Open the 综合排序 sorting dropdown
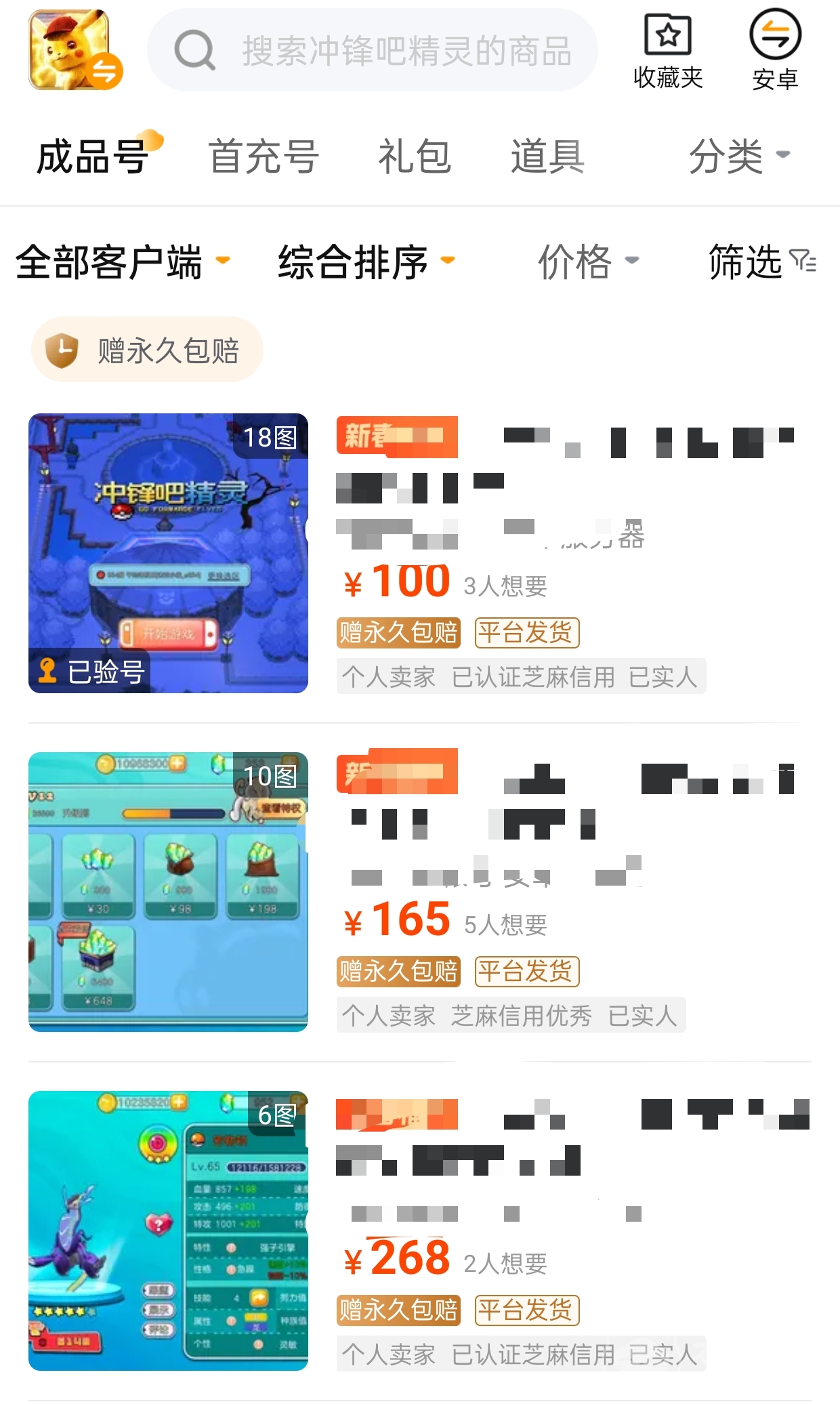 [366, 262]
